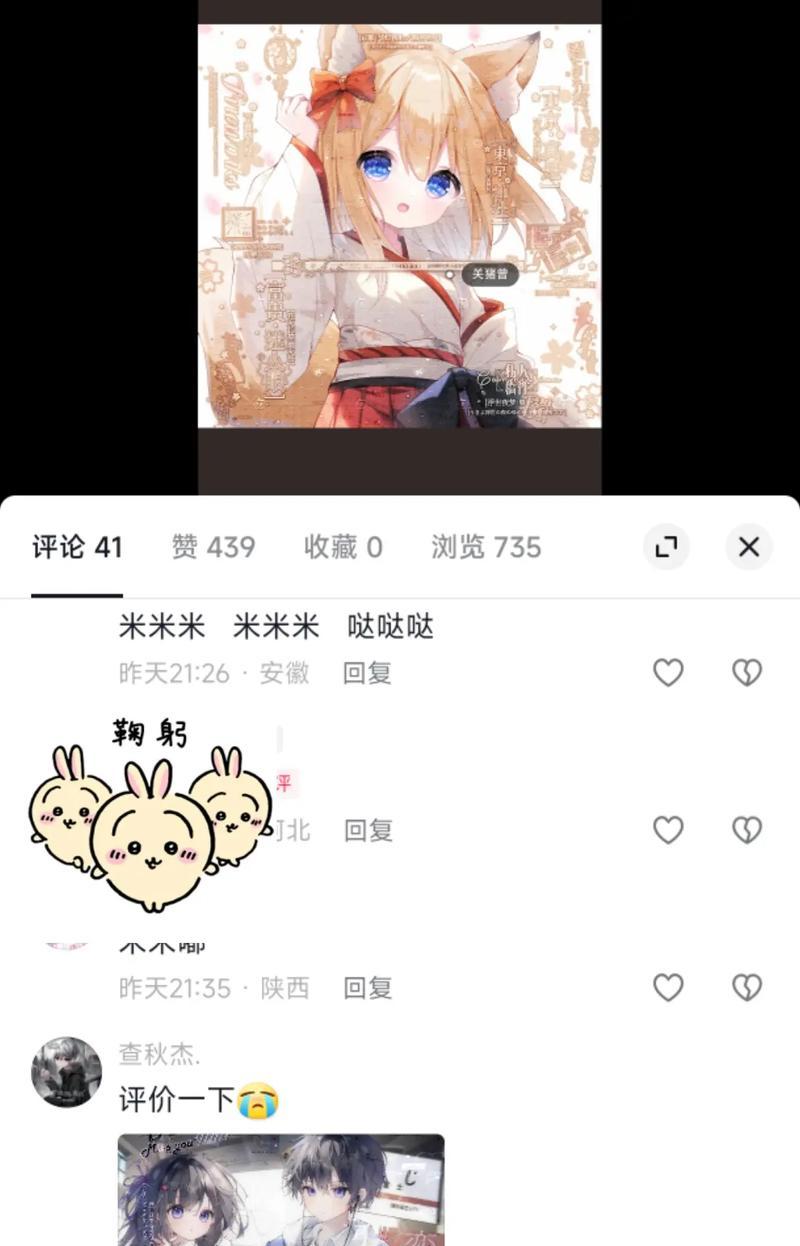This screenshot has height=1246, width=800.
Task: Switch to the 收藏 0 tab
Action: click(343, 547)
